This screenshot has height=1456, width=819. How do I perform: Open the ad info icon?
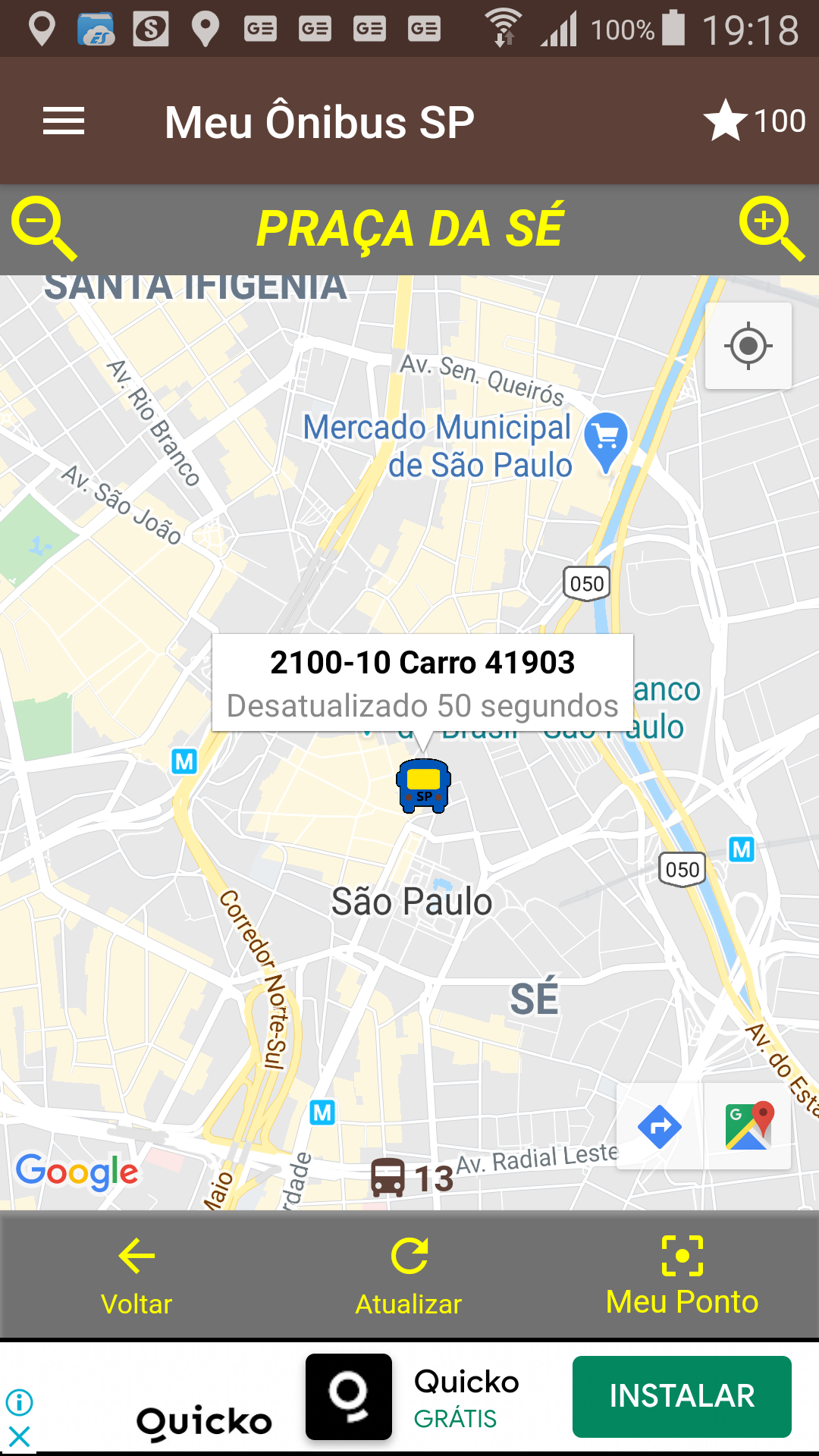[x=19, y=1402]
